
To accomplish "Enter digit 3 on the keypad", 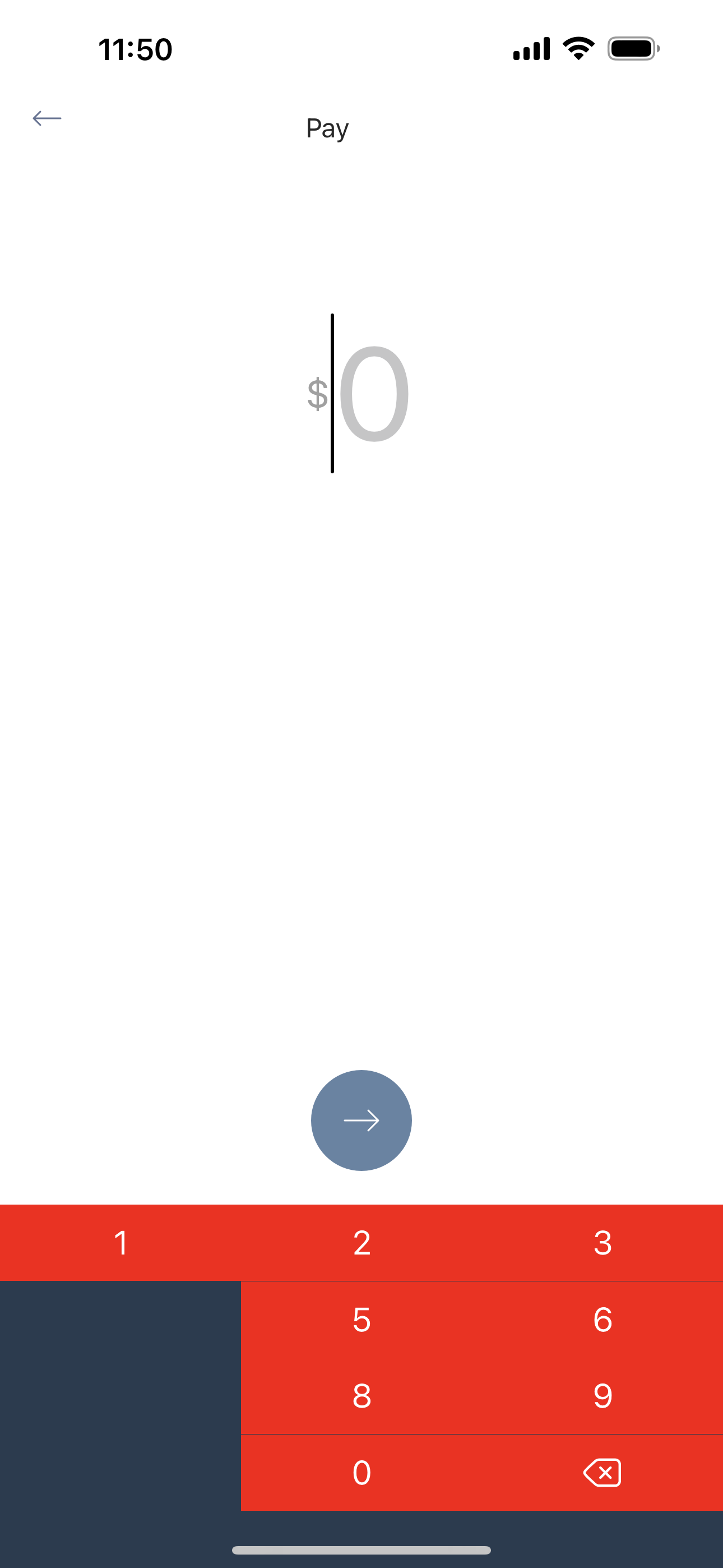I will tap(602, 1243).
